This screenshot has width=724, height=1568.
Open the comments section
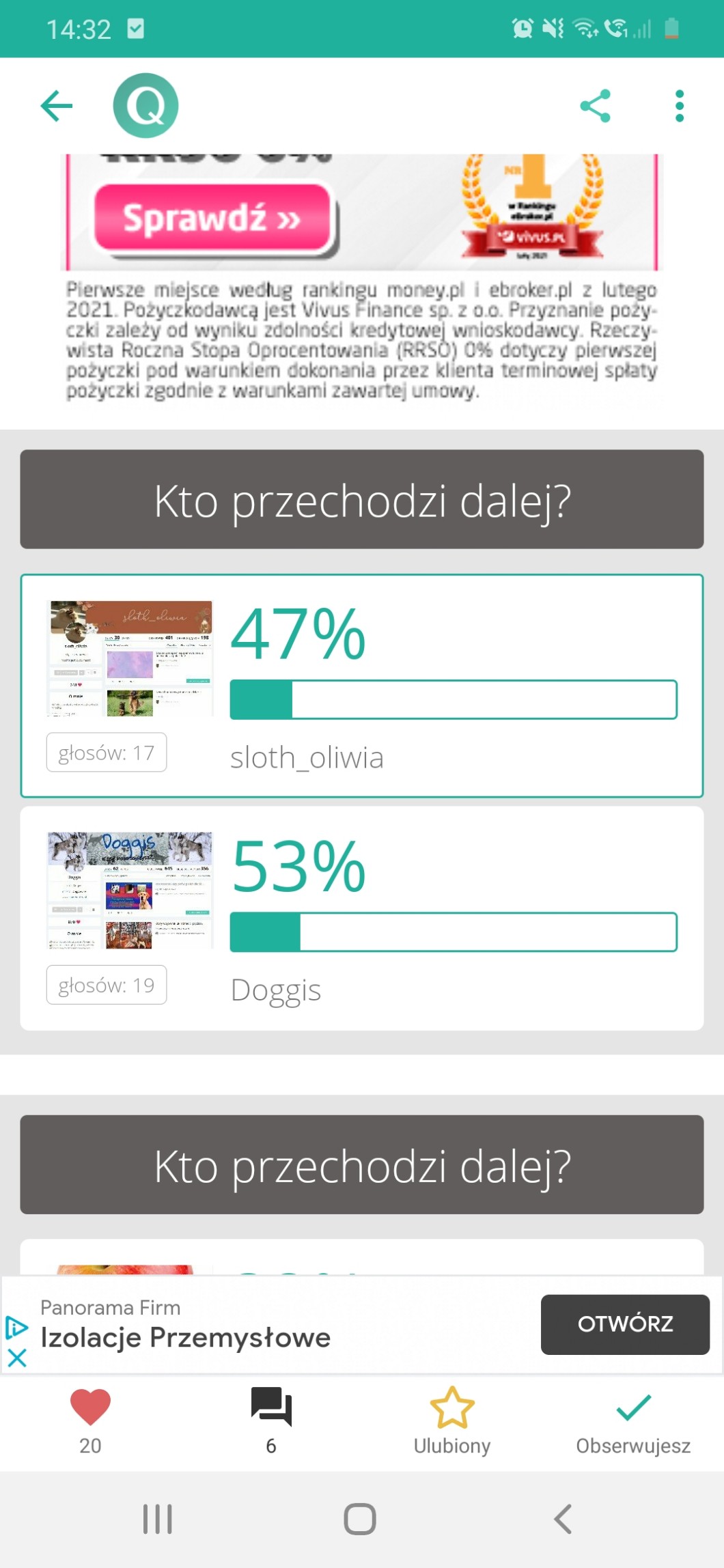click(271, 1410)
